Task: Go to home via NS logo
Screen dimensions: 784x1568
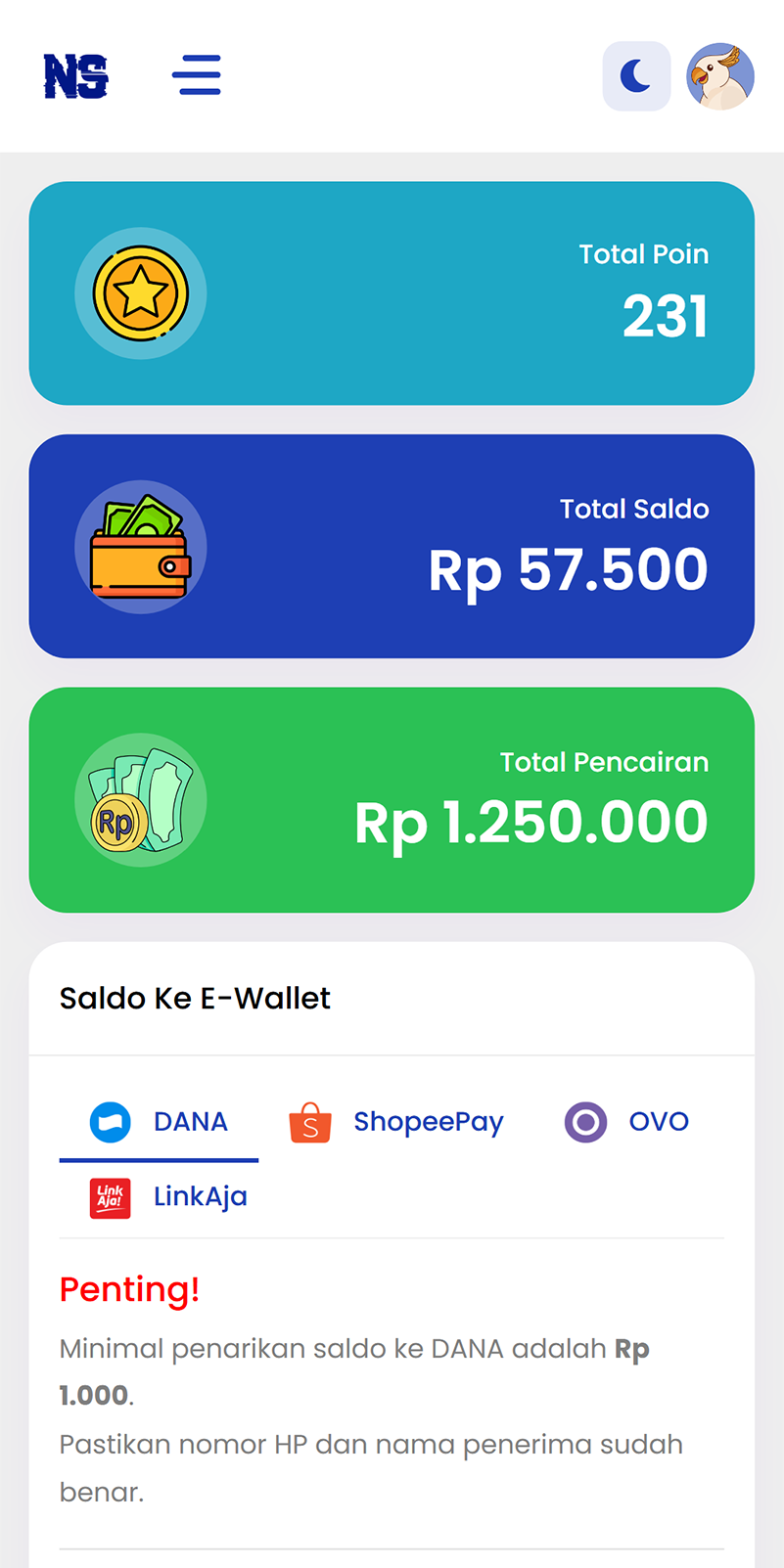Action: 76,76
